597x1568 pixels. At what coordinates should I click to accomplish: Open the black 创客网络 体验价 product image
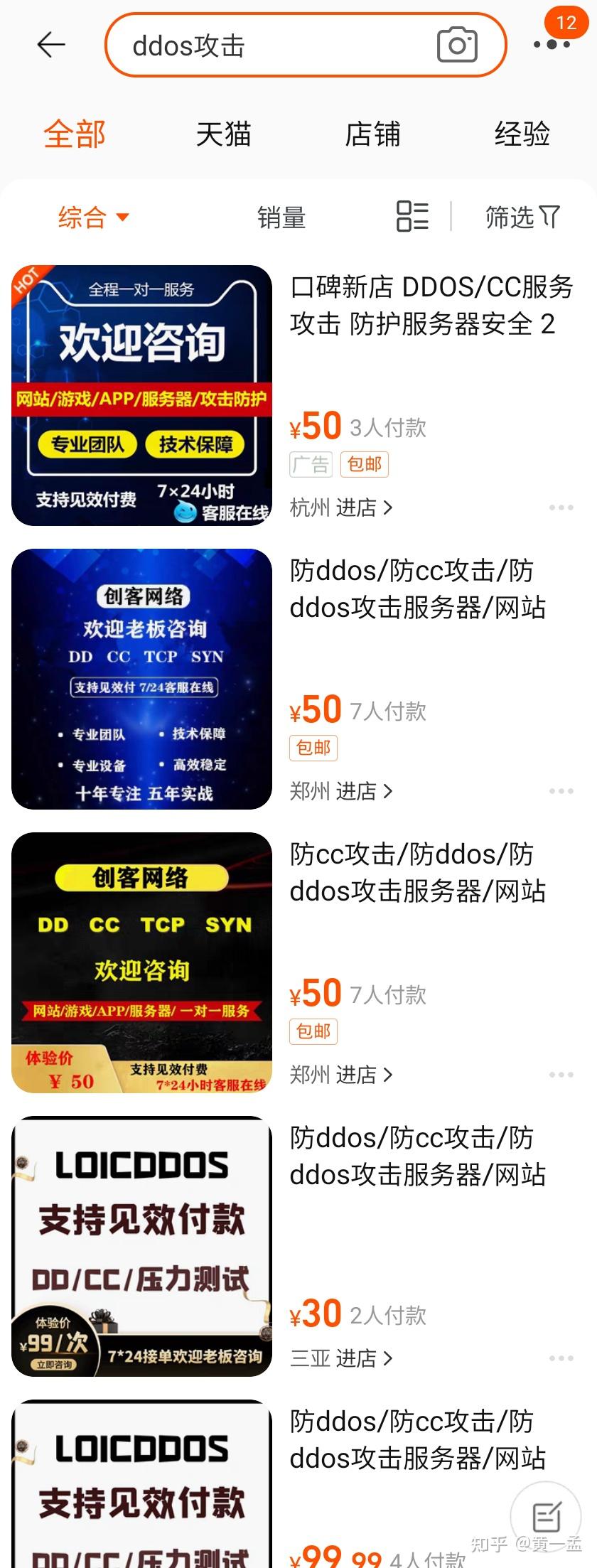pos(142,962)
